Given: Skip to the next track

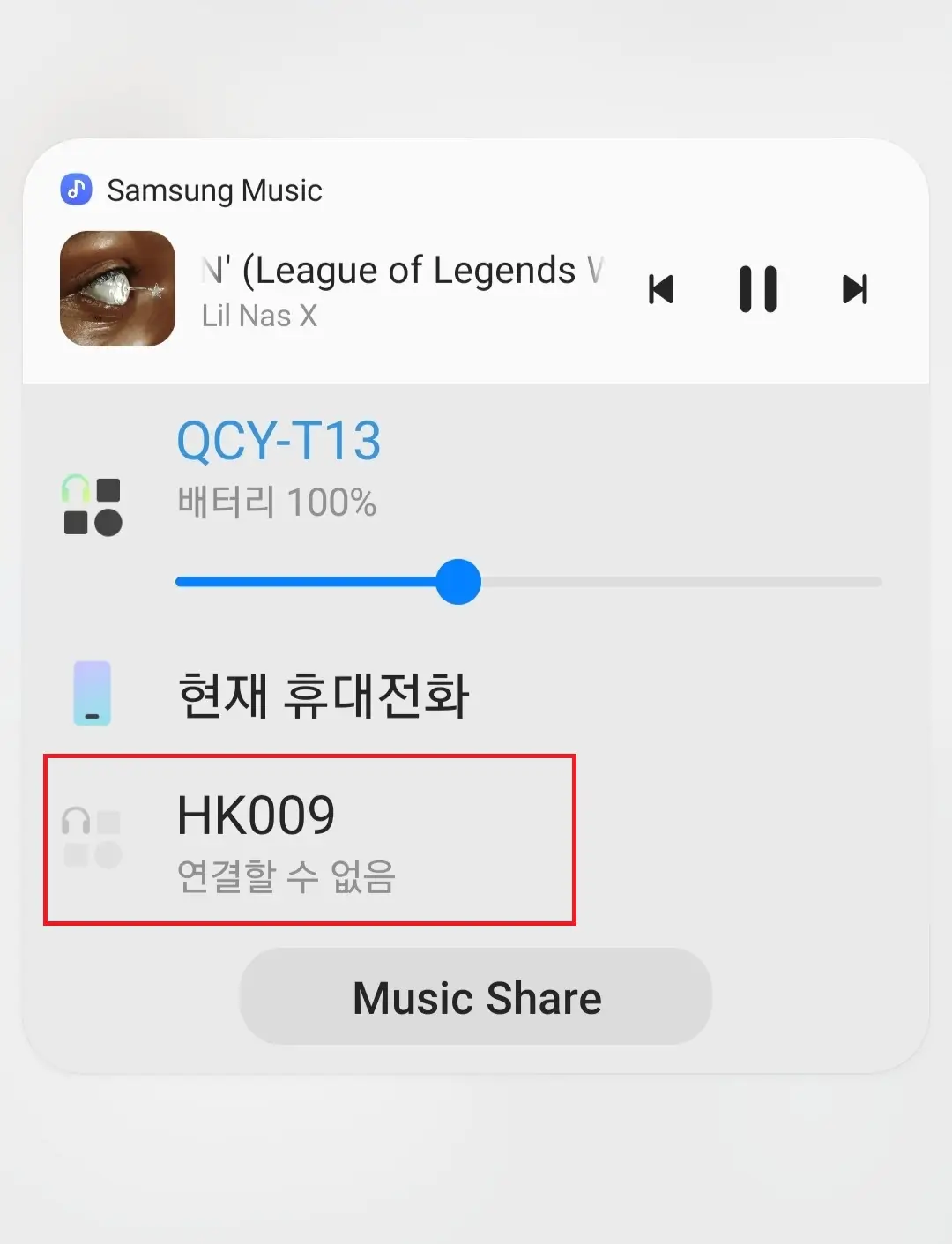Looking at the screenshot, I should click(x=853, y=288).
